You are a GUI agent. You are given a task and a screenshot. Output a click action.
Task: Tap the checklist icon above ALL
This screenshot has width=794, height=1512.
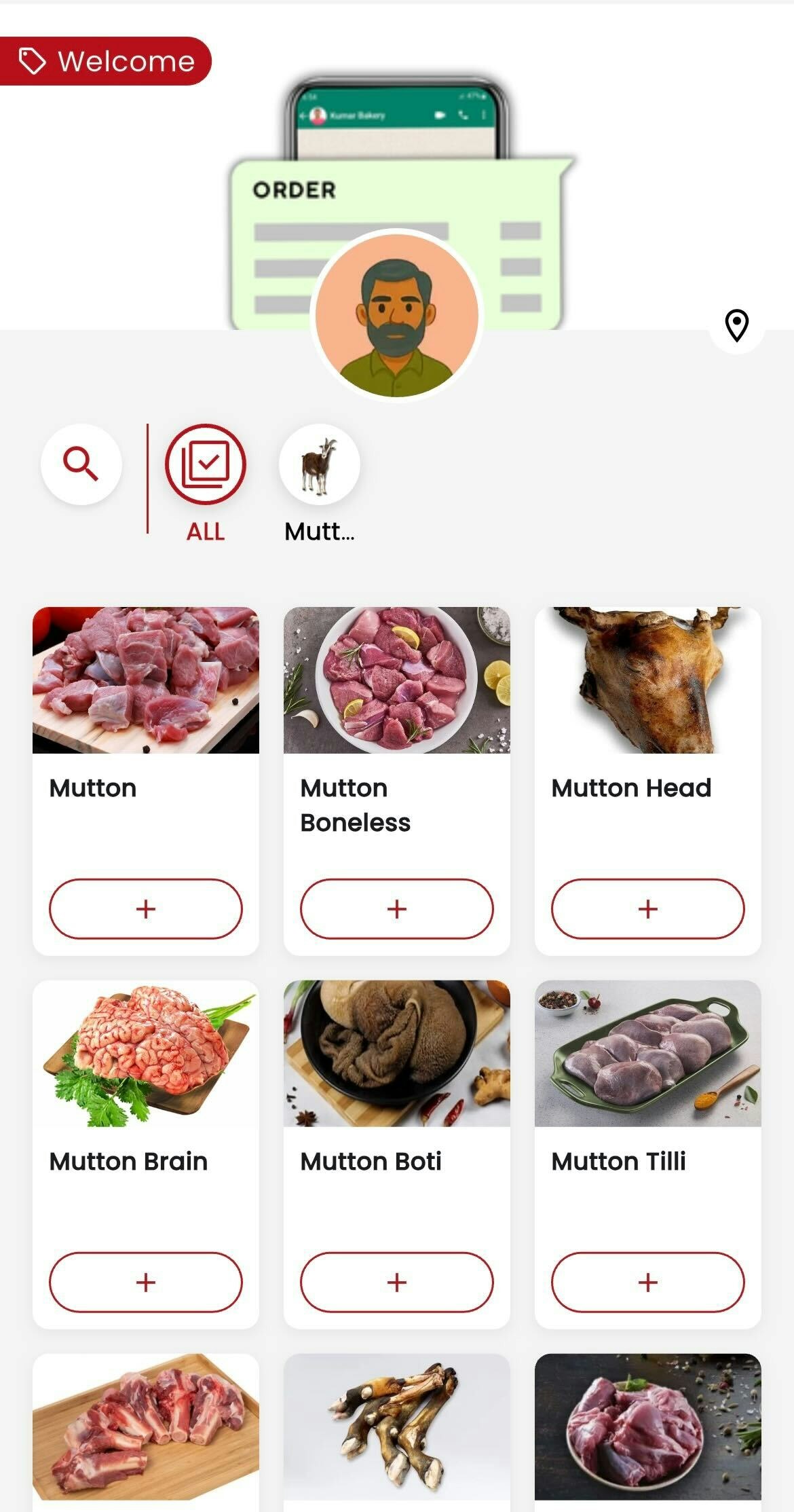coord(205,464)
